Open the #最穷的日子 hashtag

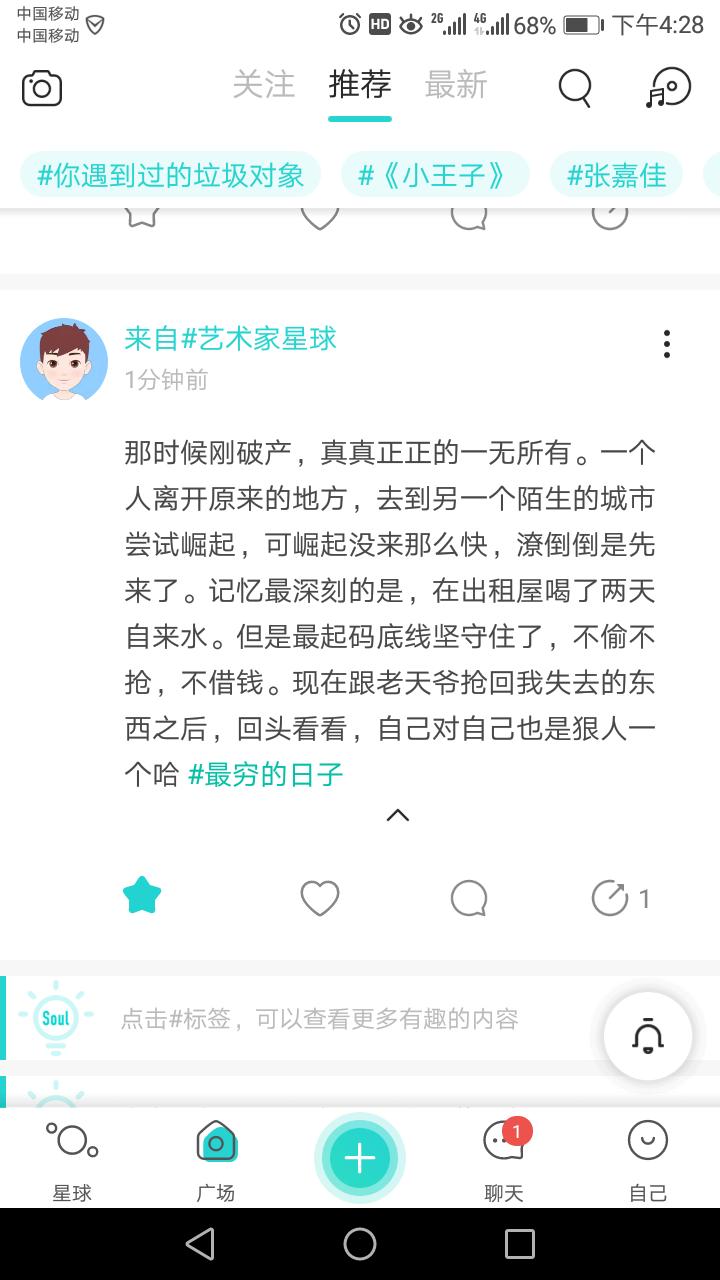266,774
